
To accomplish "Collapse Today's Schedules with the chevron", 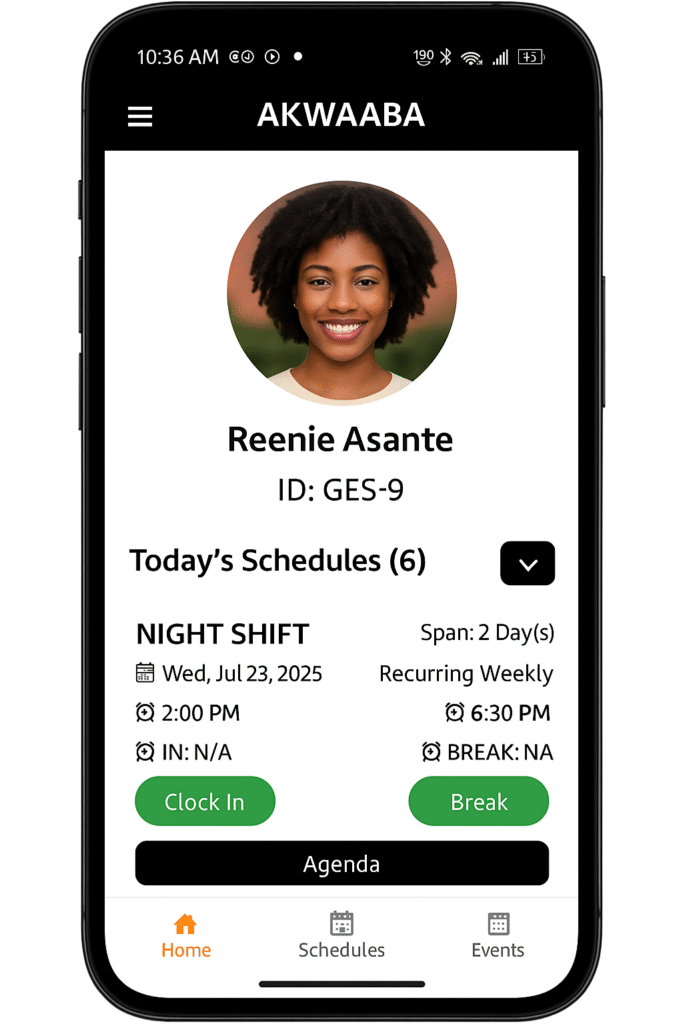I will pyautogui.click(x=527, y=563).
